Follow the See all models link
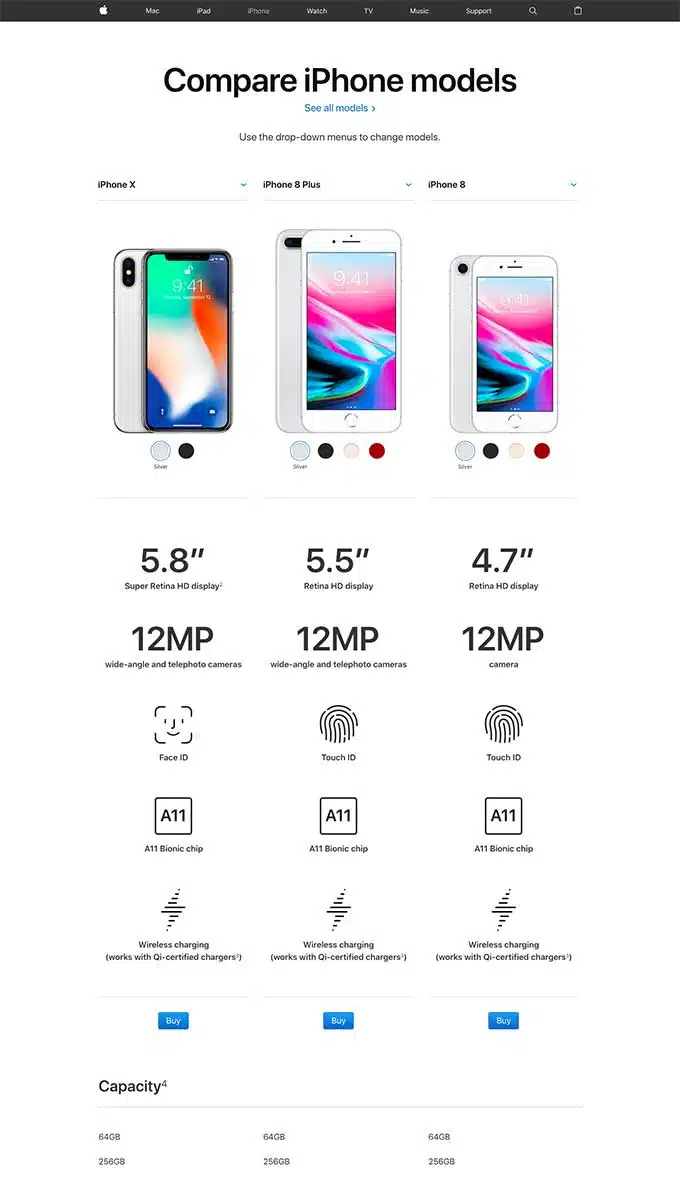 point(340,108)
